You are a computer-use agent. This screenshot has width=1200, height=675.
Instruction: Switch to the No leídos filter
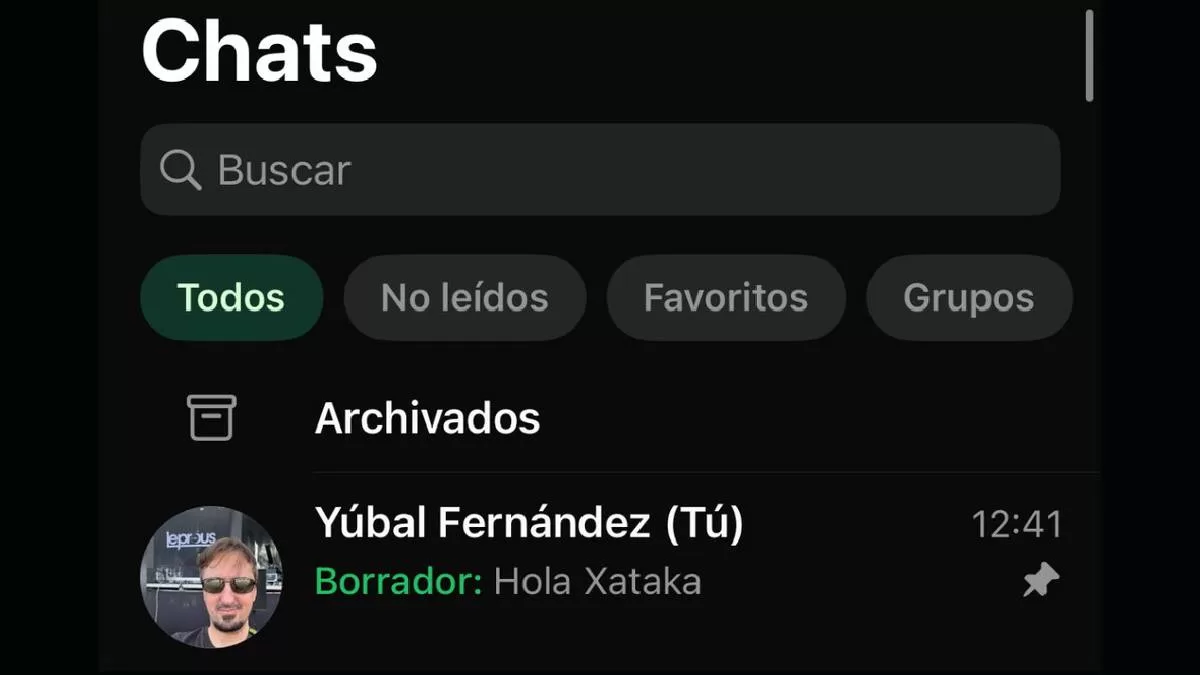[464, 298]
